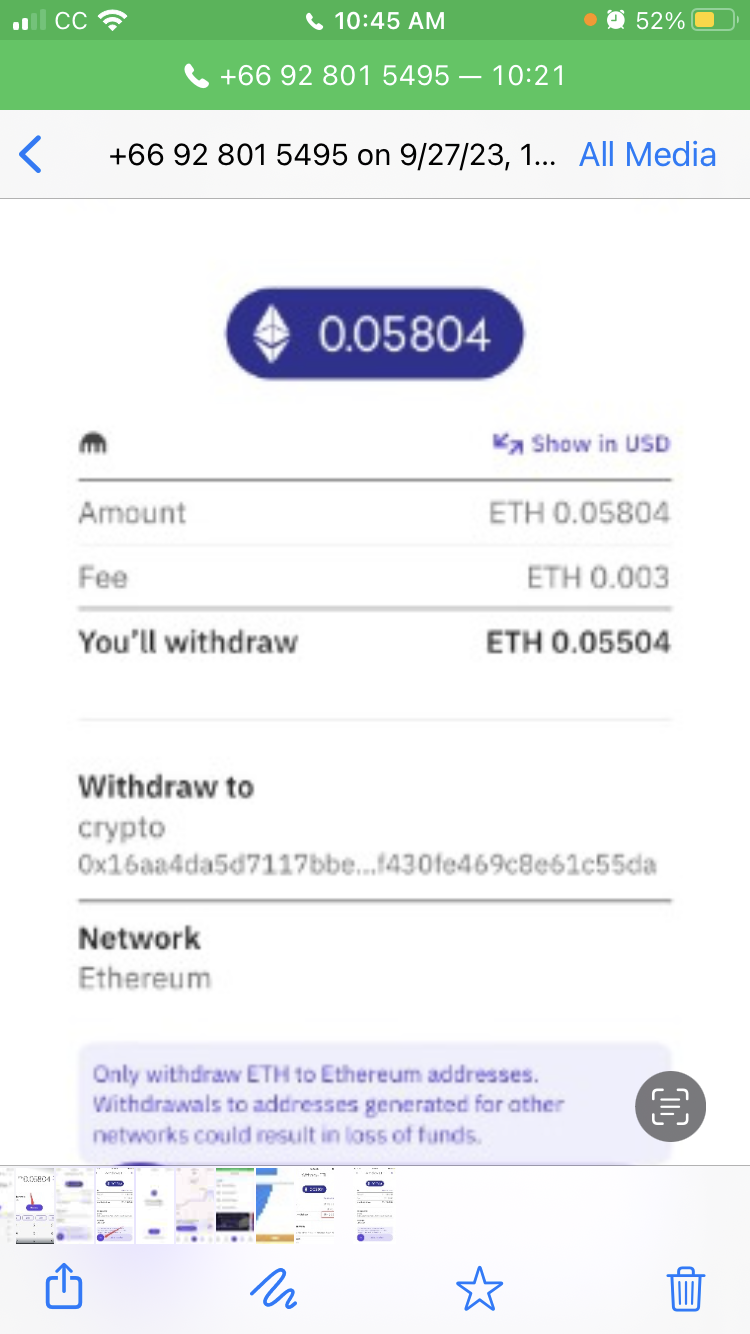Open the draw markup tool

[273, 1289]
